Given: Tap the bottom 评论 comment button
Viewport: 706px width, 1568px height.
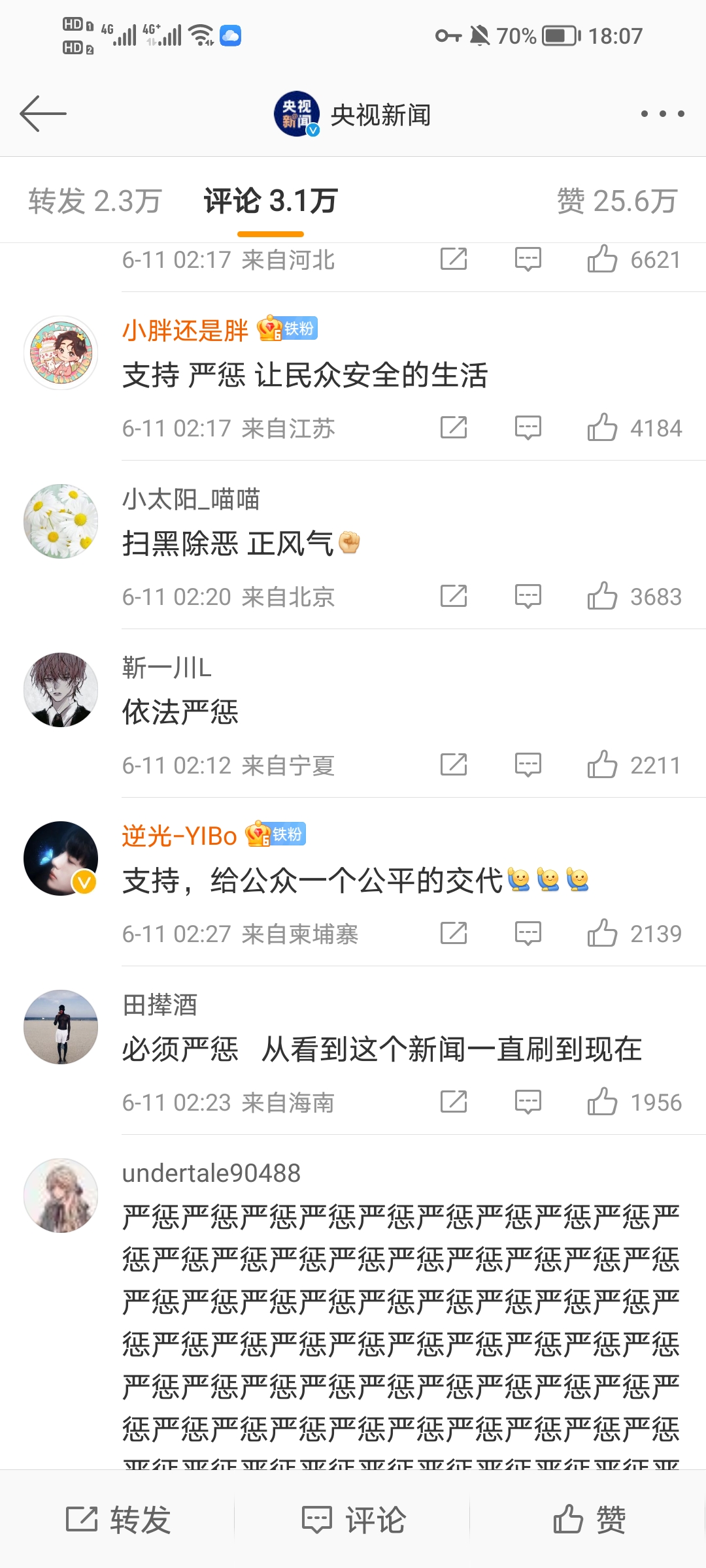Looking at the screenshot, I should 353,1520.
